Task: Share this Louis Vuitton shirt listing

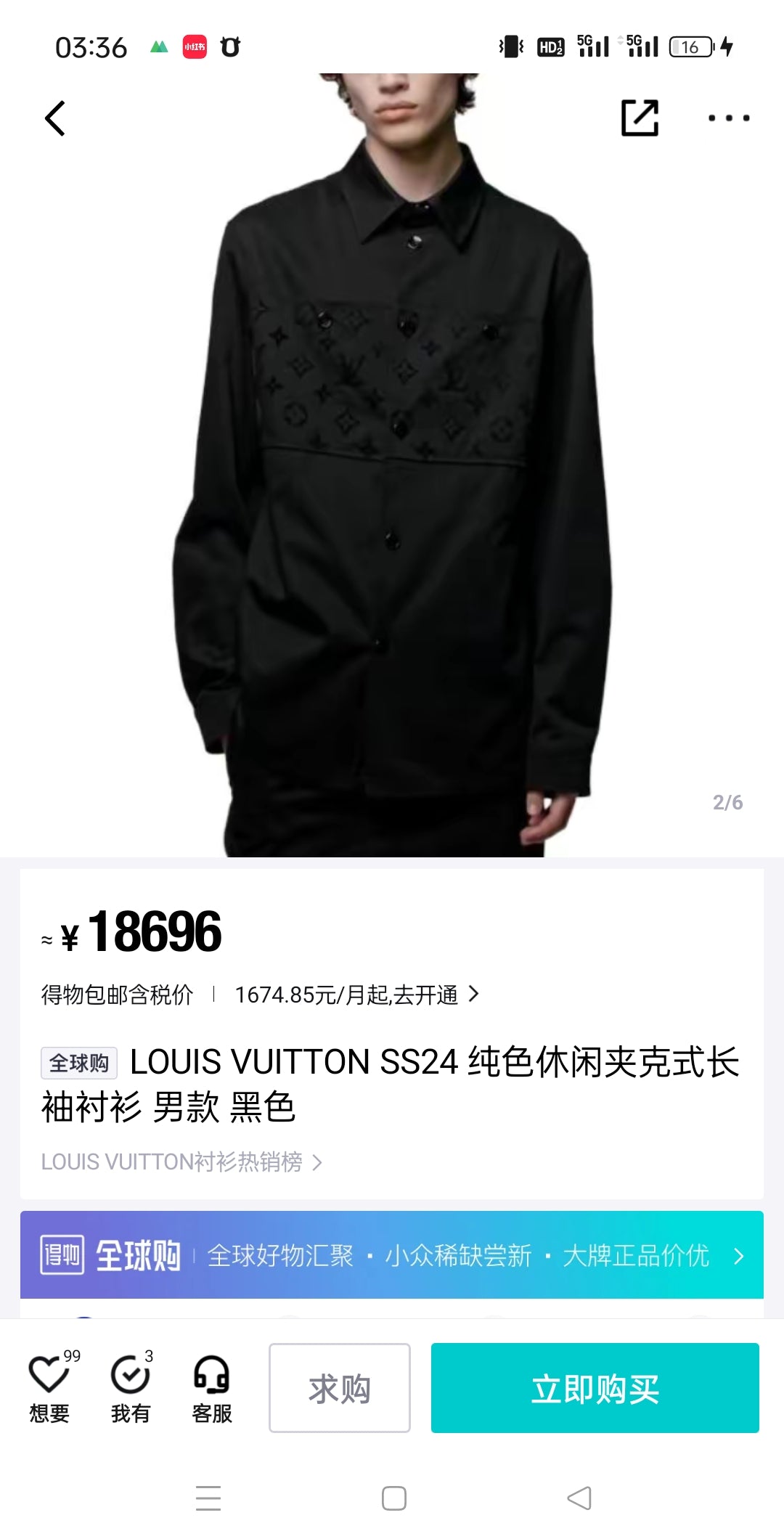Action: (640, 118)
